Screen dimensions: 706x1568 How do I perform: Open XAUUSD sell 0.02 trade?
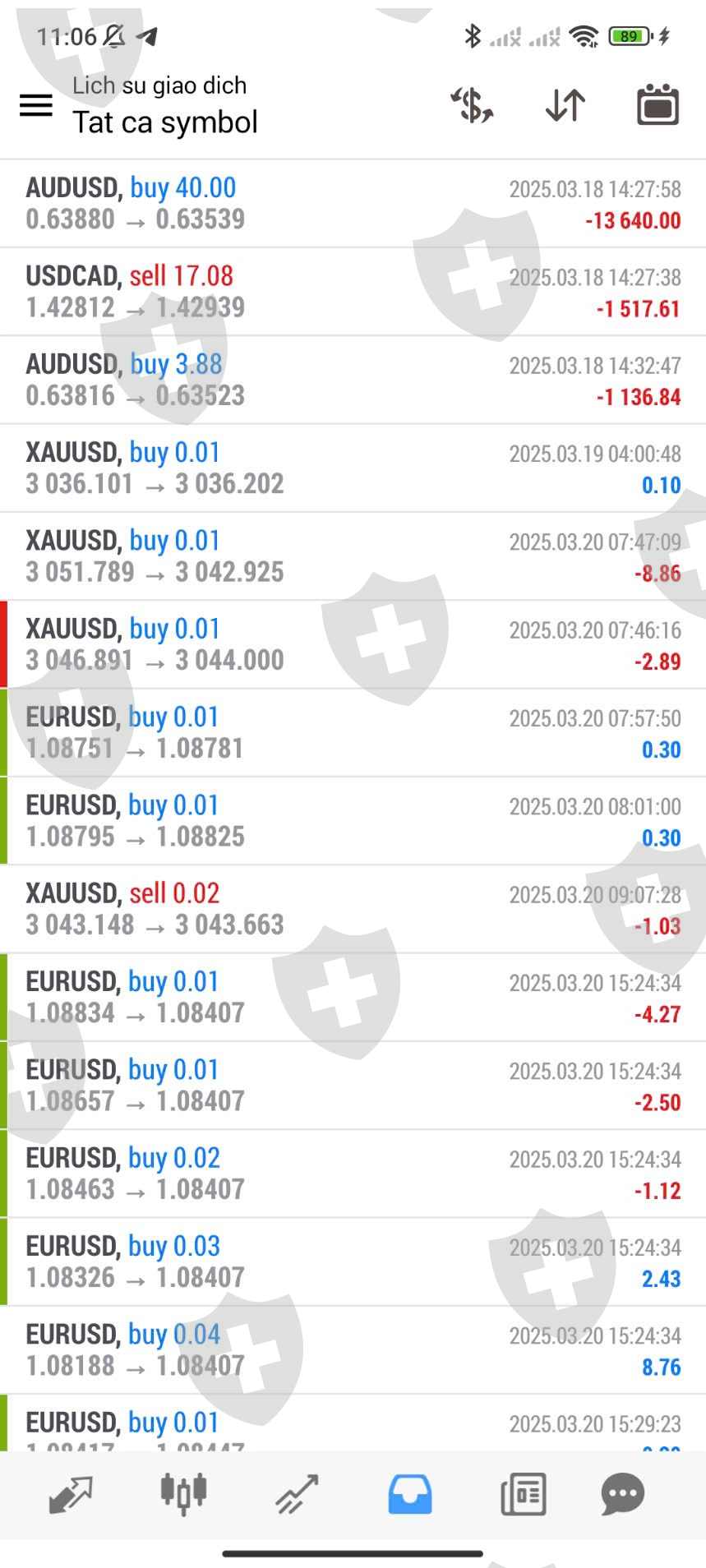353,909
